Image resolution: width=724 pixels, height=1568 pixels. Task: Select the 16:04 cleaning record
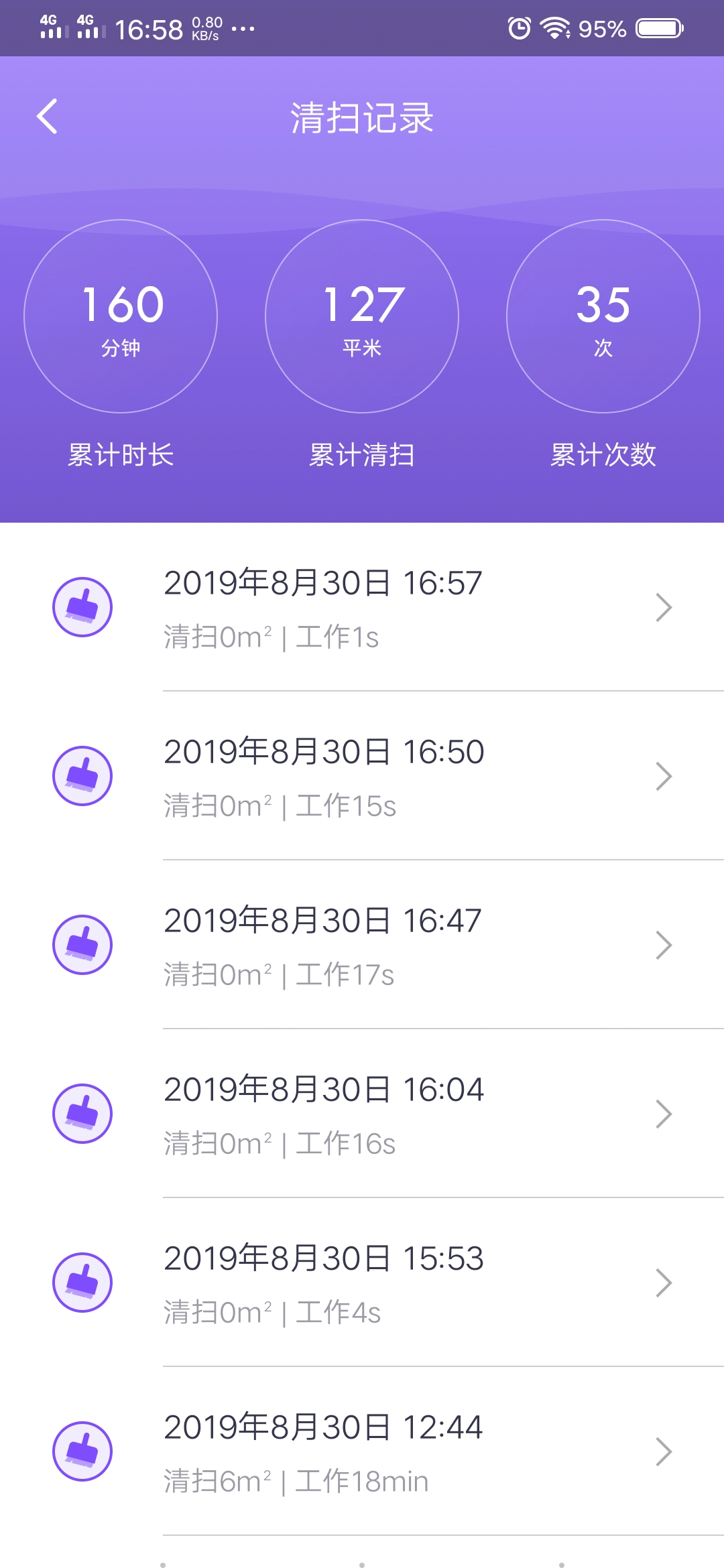(362, 1114)
